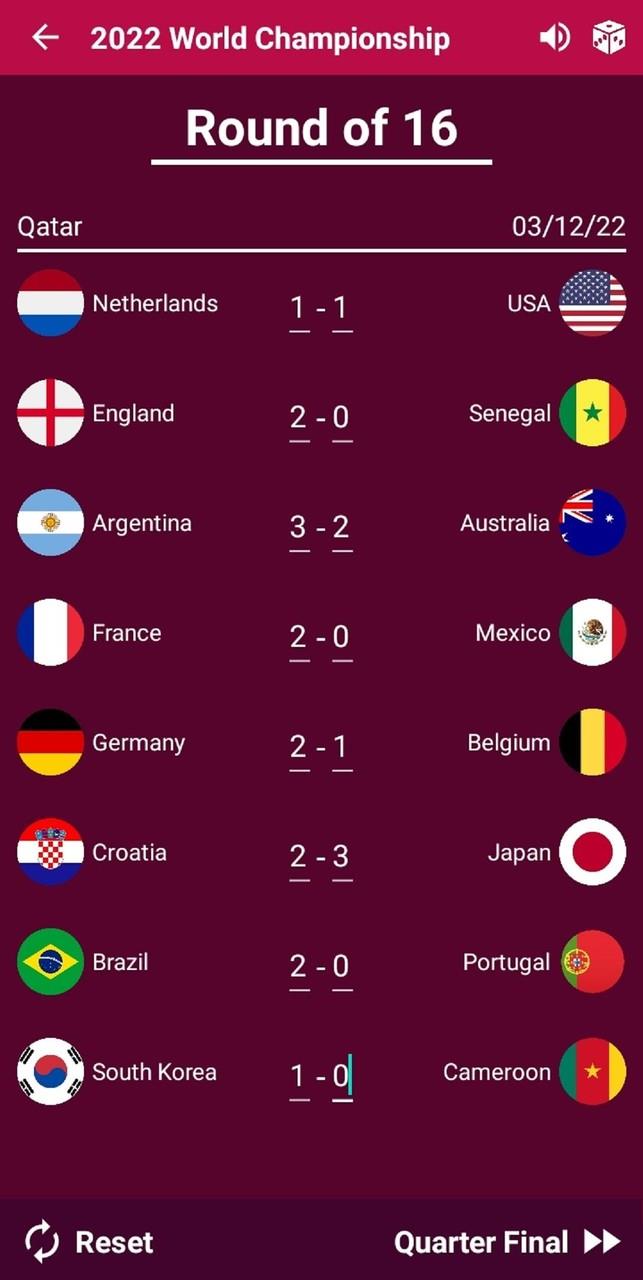Edit the England score field
Viewport: 643px width, 1280px height.
[298, 417]
